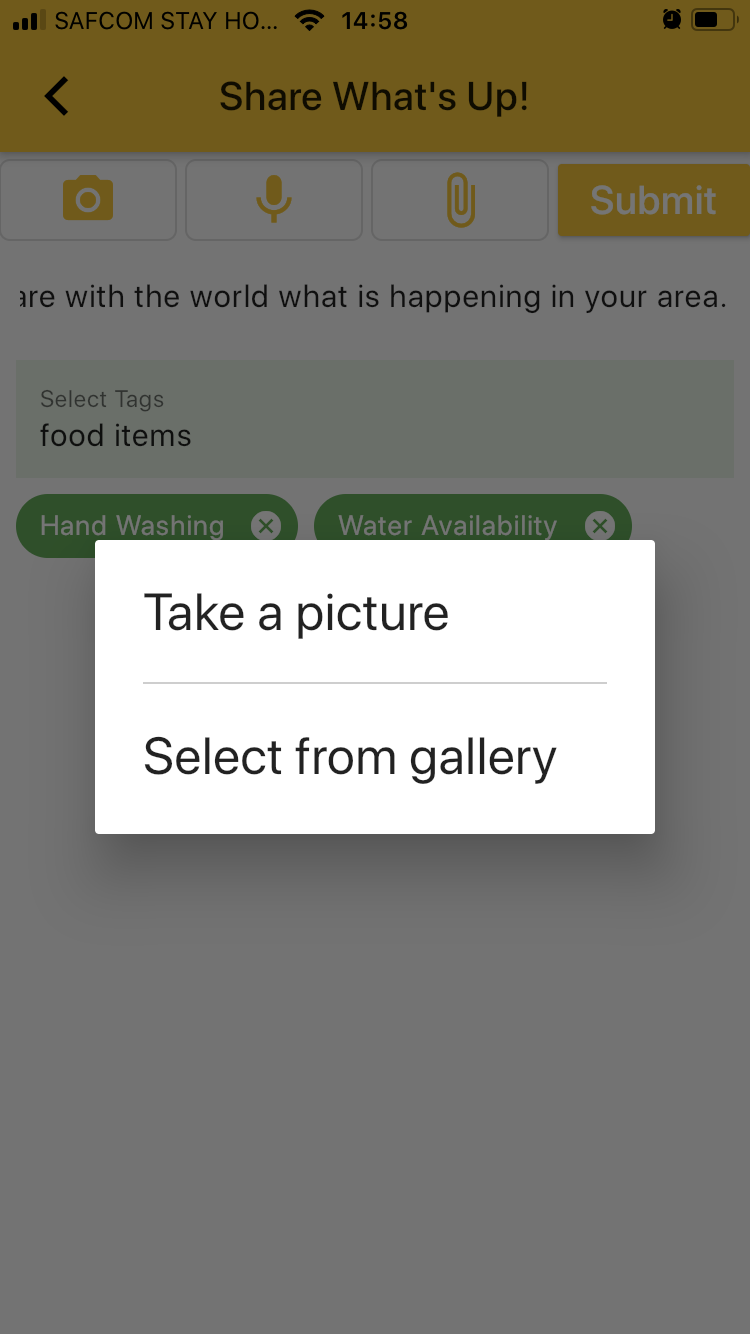
Task: Go back using the header arrow
Action: (x=57, y=97)
